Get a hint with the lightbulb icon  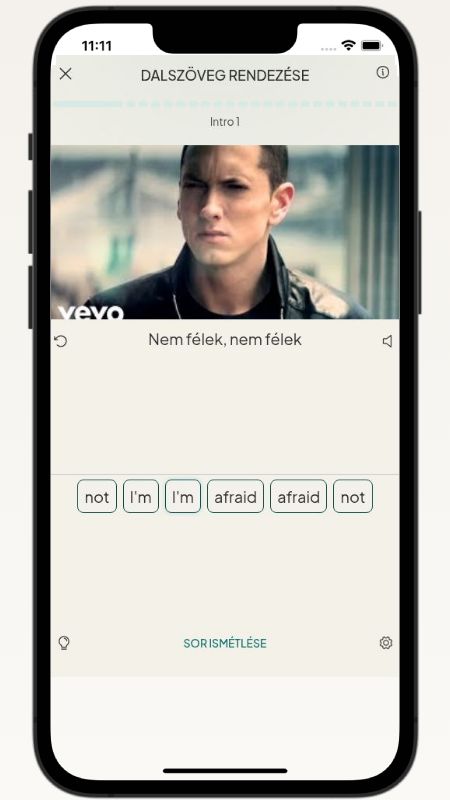[x=64, y=643]
